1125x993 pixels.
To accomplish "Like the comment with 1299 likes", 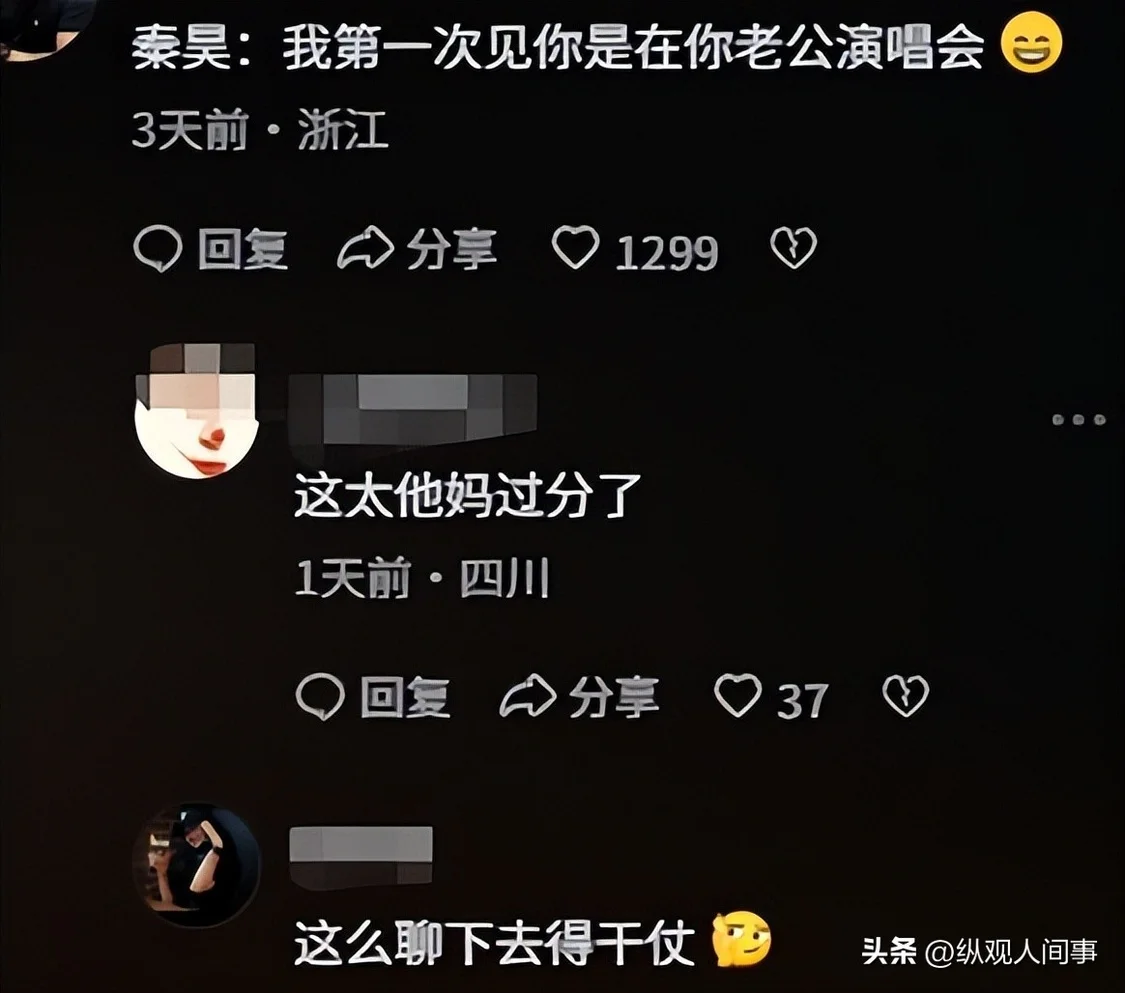I will point(577,247).
